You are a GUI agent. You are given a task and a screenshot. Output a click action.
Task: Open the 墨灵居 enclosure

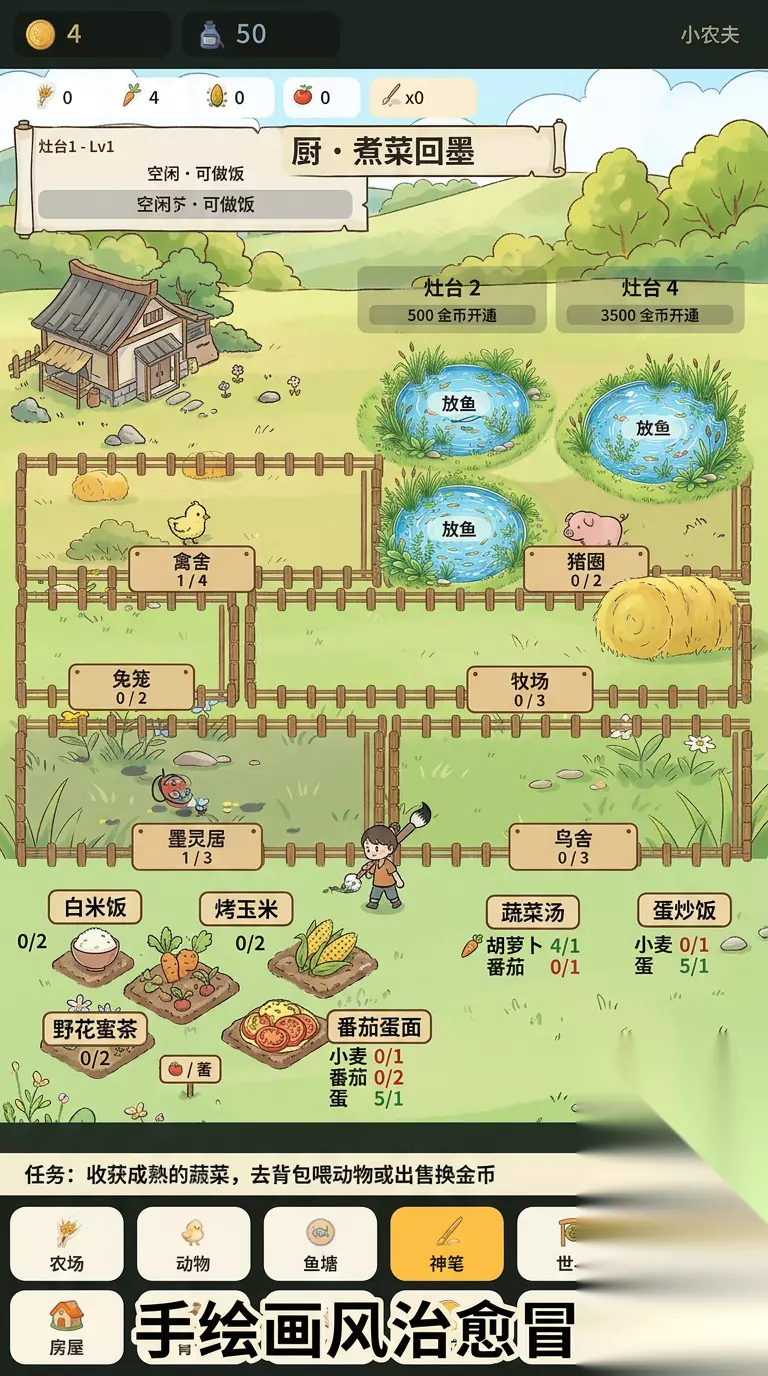197,847
